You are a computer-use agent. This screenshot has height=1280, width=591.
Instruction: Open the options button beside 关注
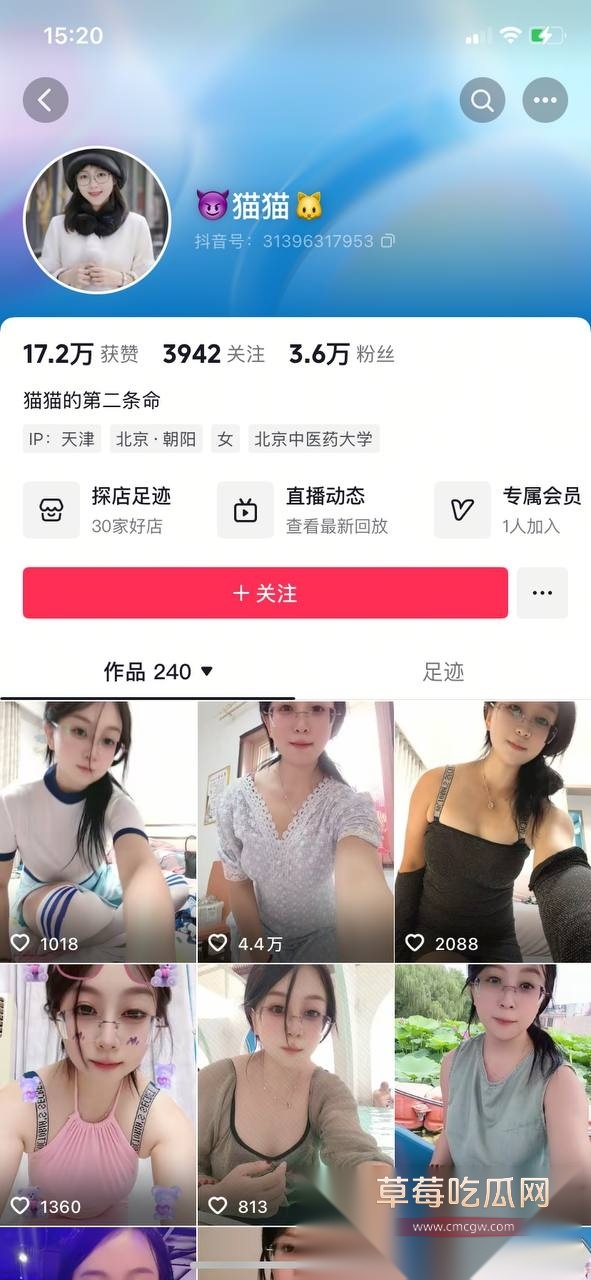coord(542,593)
